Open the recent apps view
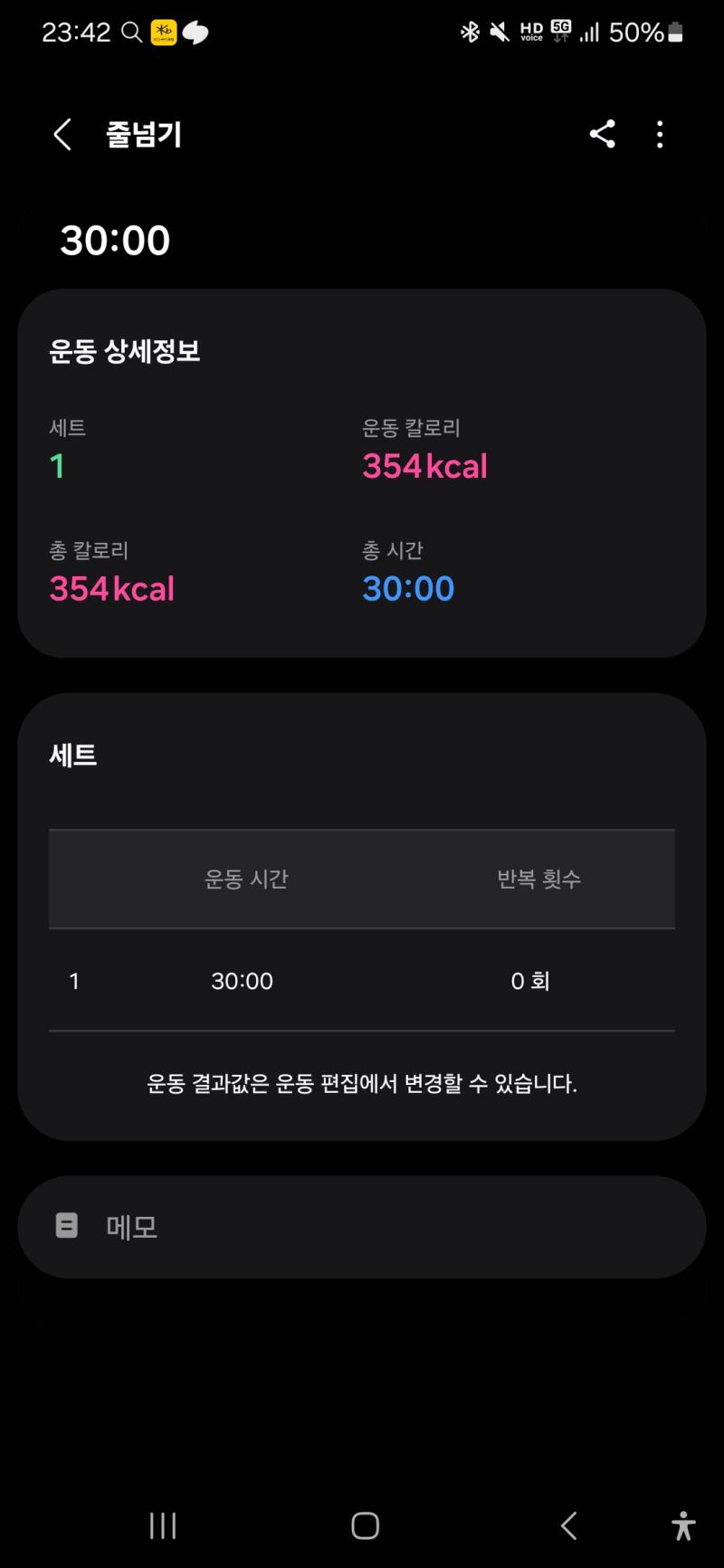The height and width of the screenshot is (1568, 724). 163,1526
